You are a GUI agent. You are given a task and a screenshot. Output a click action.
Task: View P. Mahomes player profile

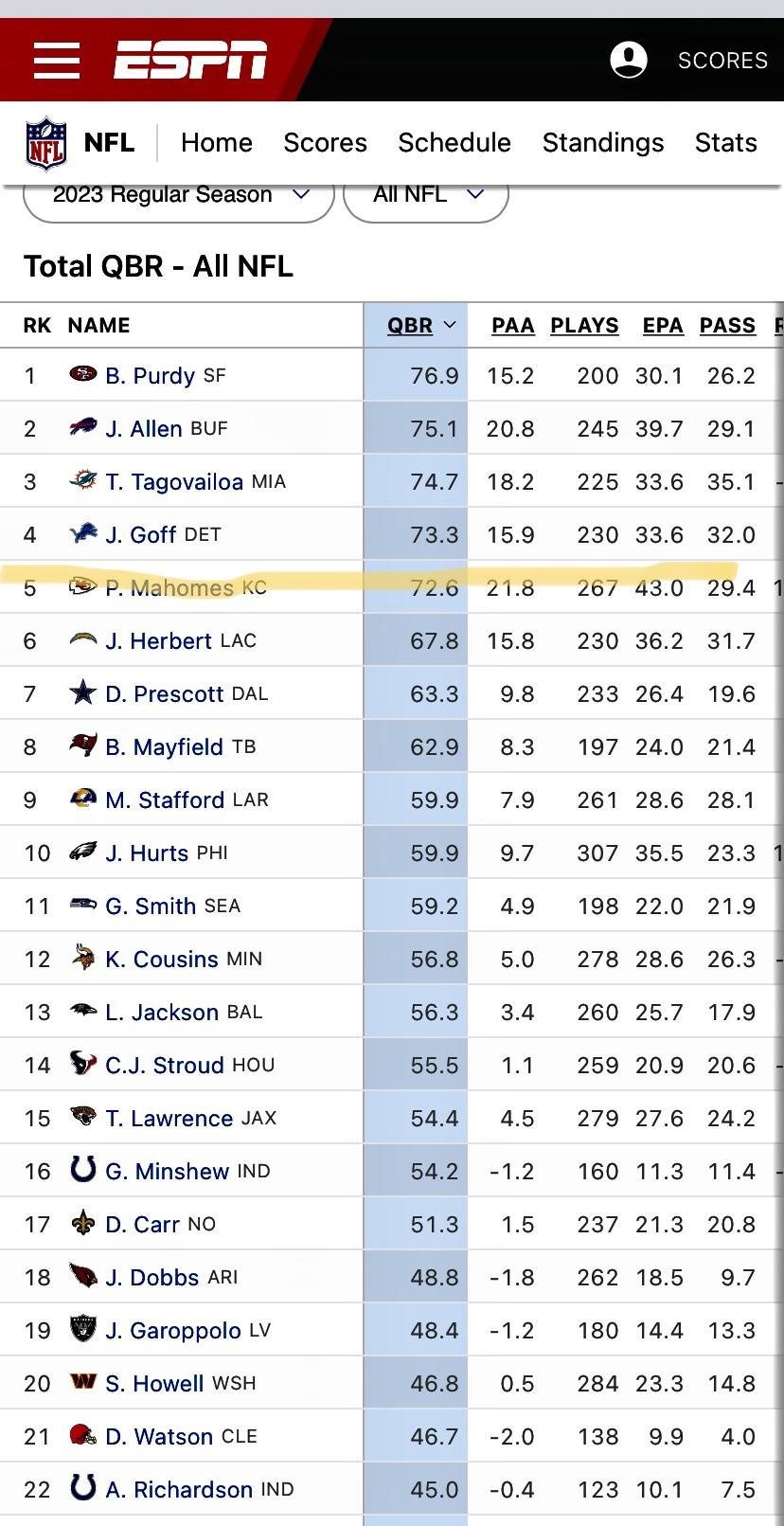169,587
